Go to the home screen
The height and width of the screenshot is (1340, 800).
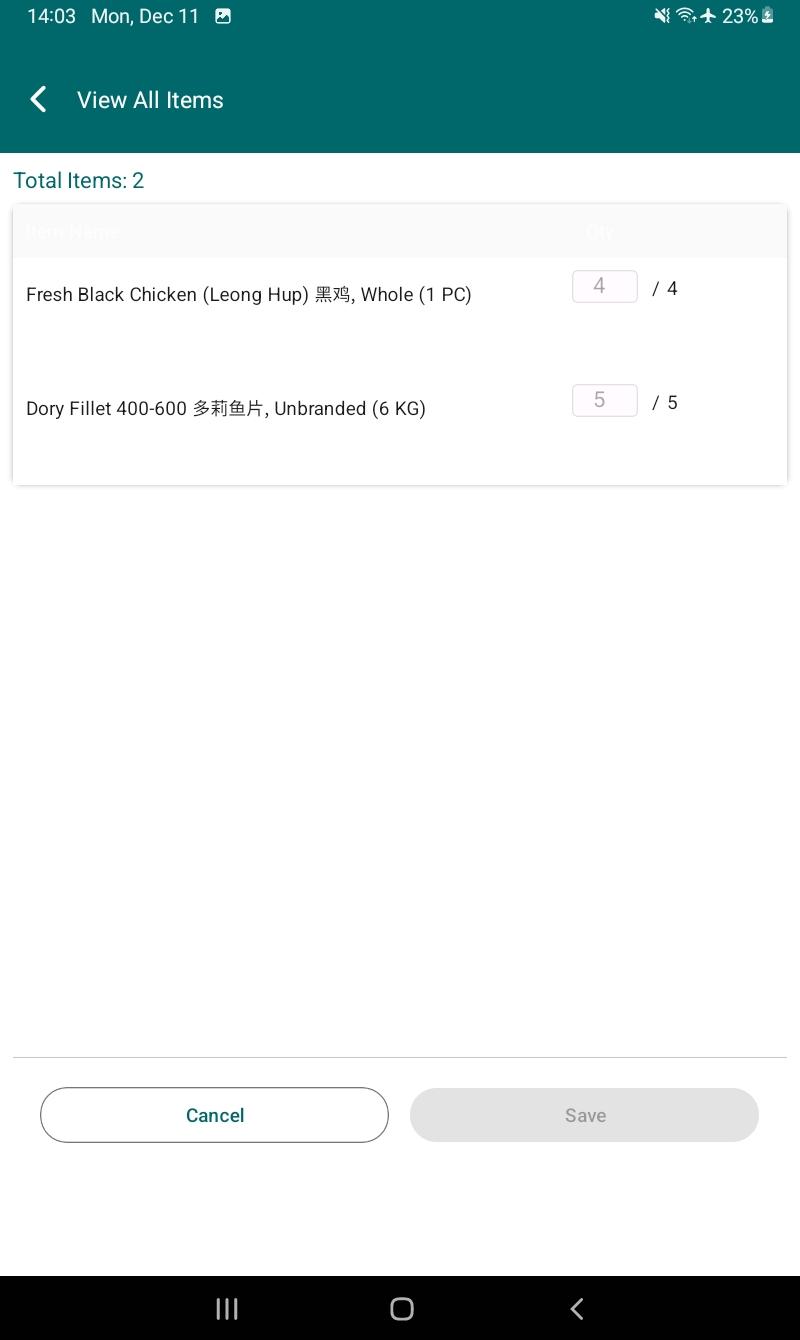pyautogui.click(x=402, y=1309)
